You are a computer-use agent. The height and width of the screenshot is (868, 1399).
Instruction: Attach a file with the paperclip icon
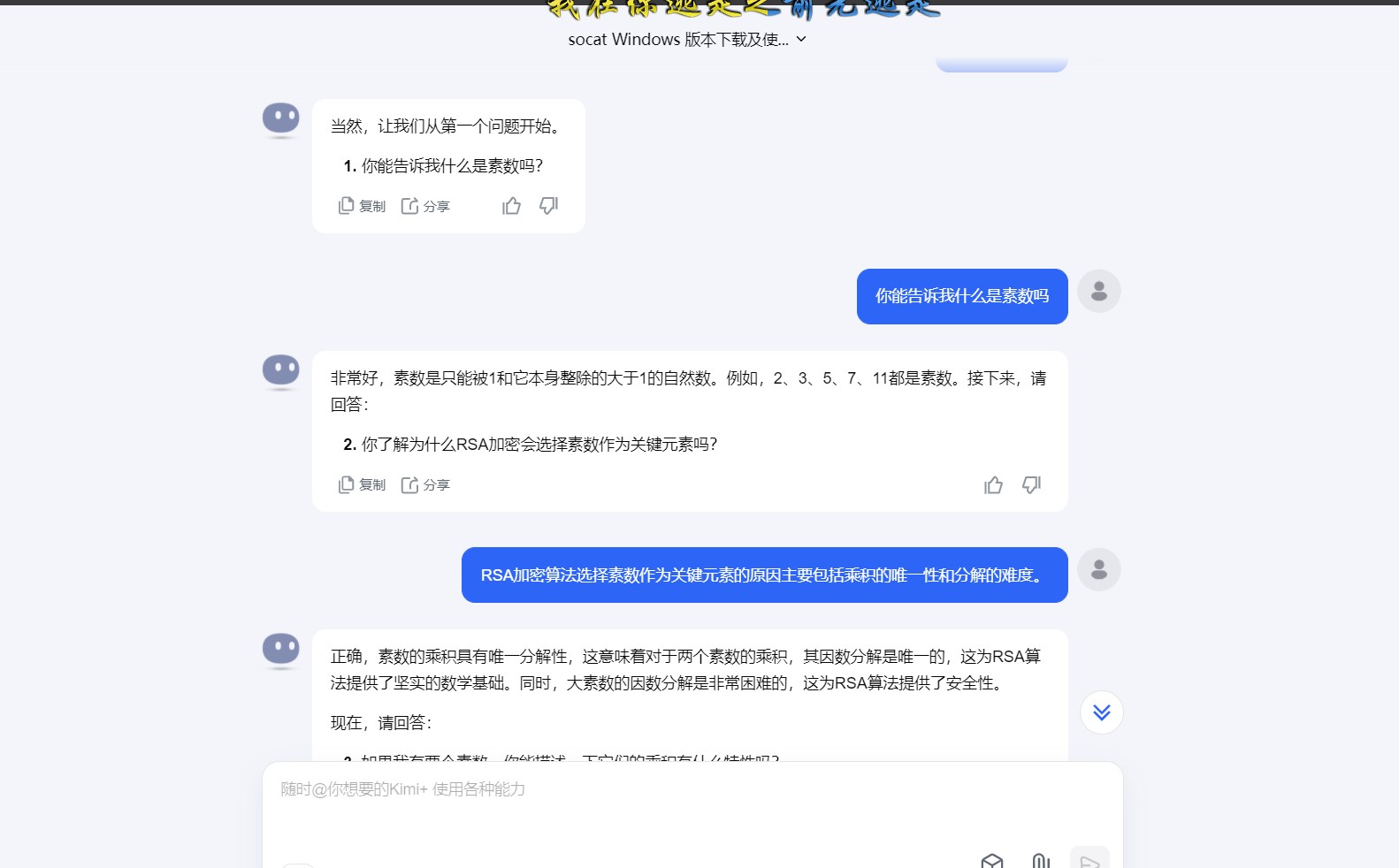pos(1041,860)
